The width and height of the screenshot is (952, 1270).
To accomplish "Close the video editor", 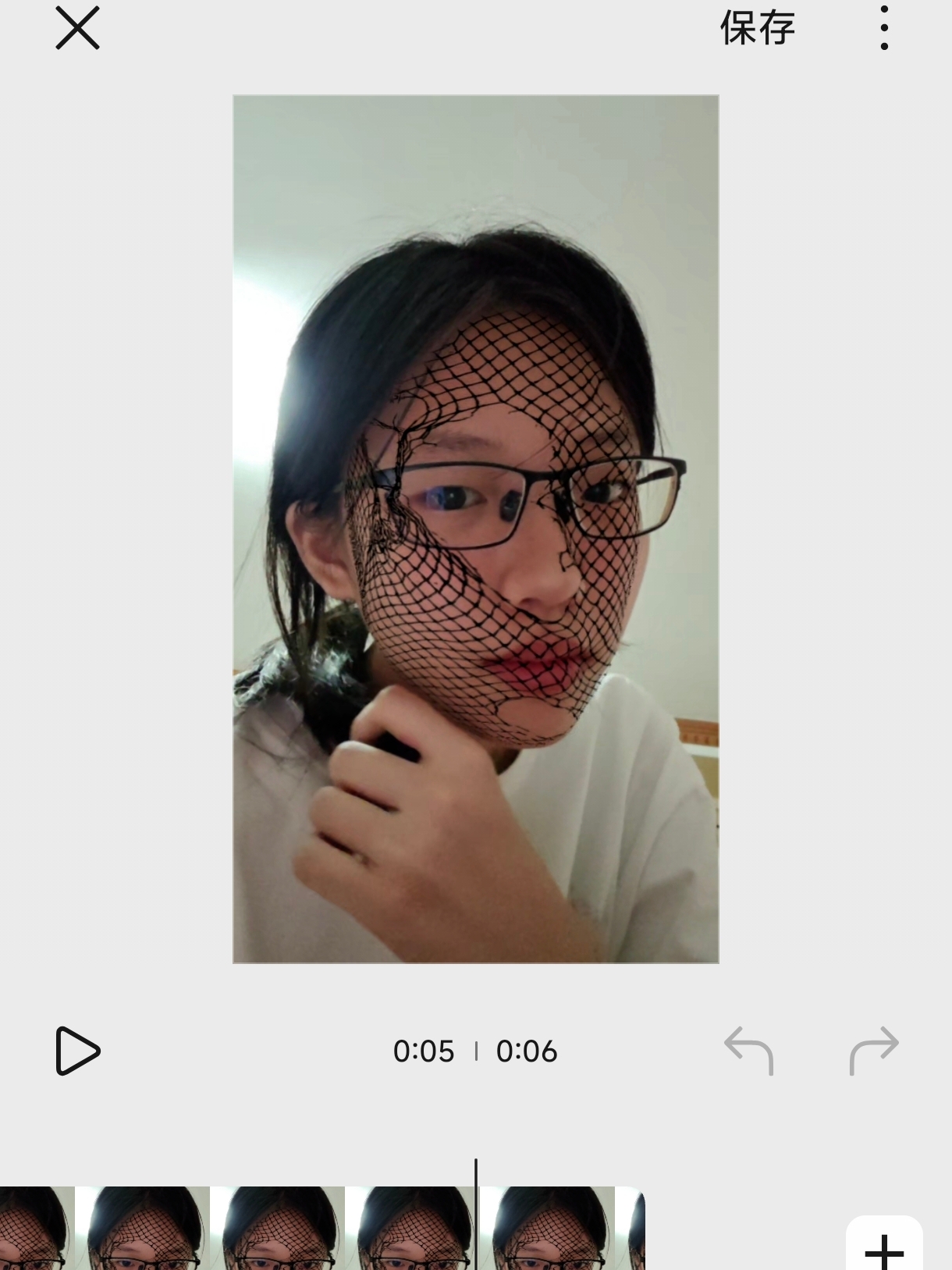I will [77, 28].
